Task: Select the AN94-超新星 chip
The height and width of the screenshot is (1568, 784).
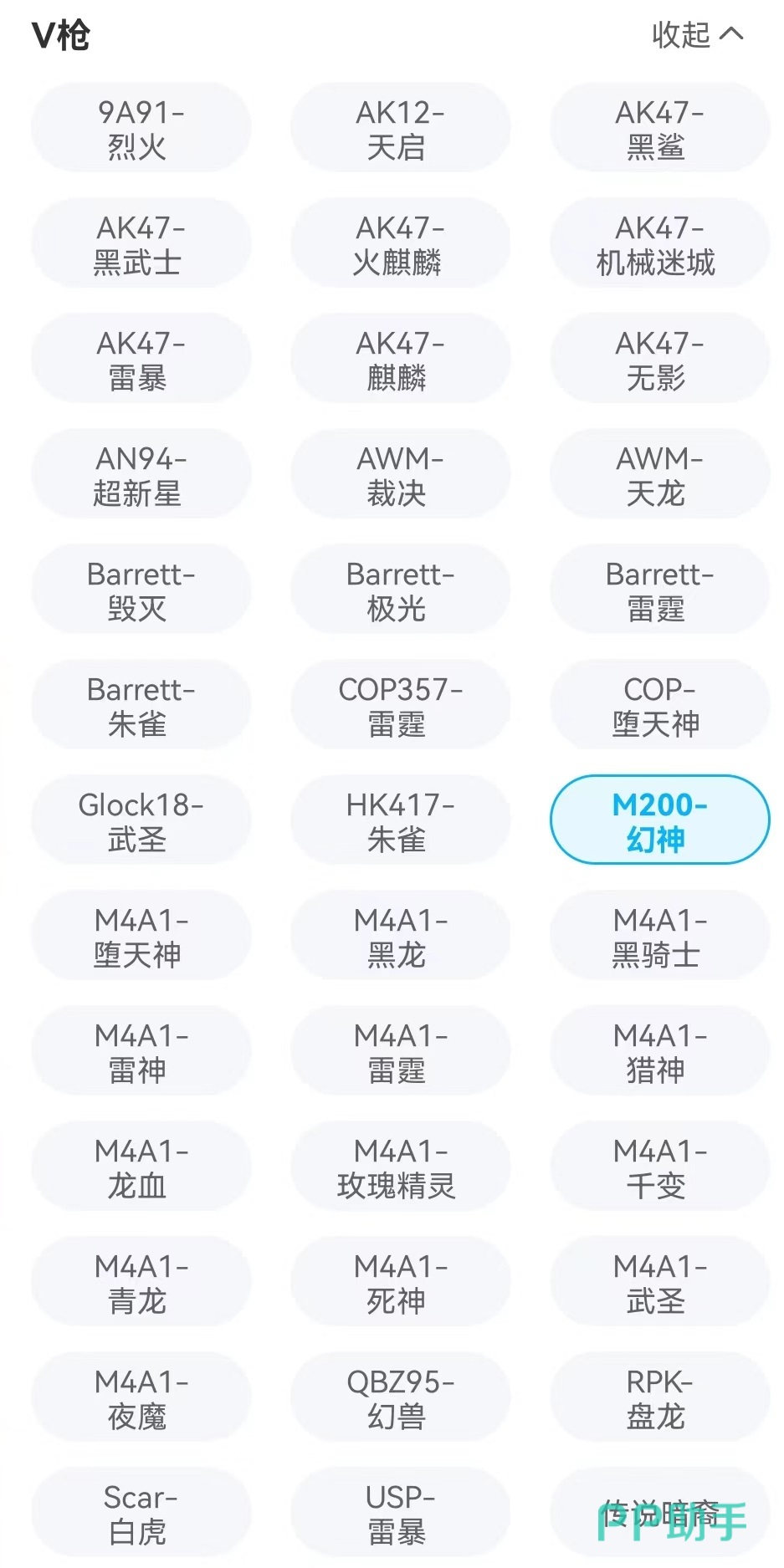Action: pos(141,475)
